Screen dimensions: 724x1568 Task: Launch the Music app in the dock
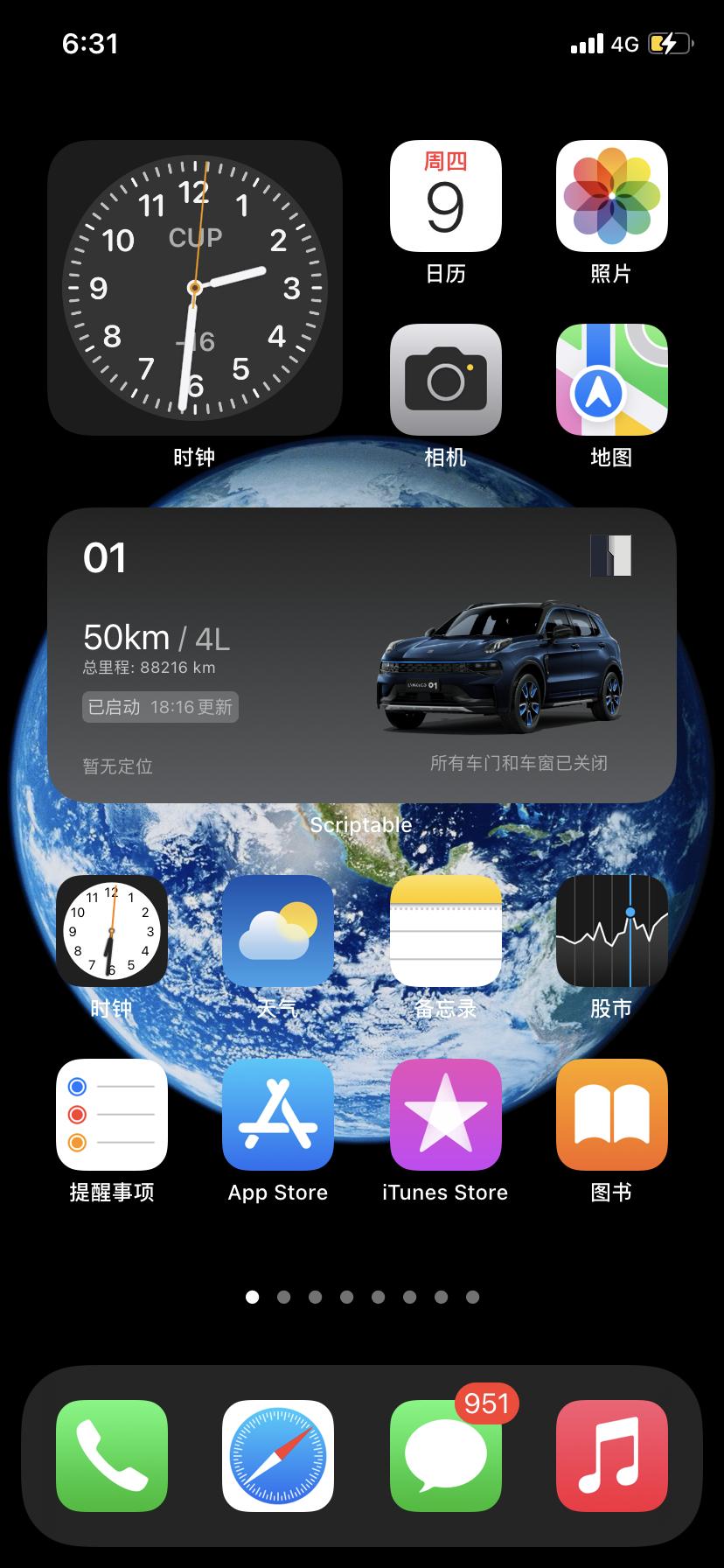pos(611,1456)
